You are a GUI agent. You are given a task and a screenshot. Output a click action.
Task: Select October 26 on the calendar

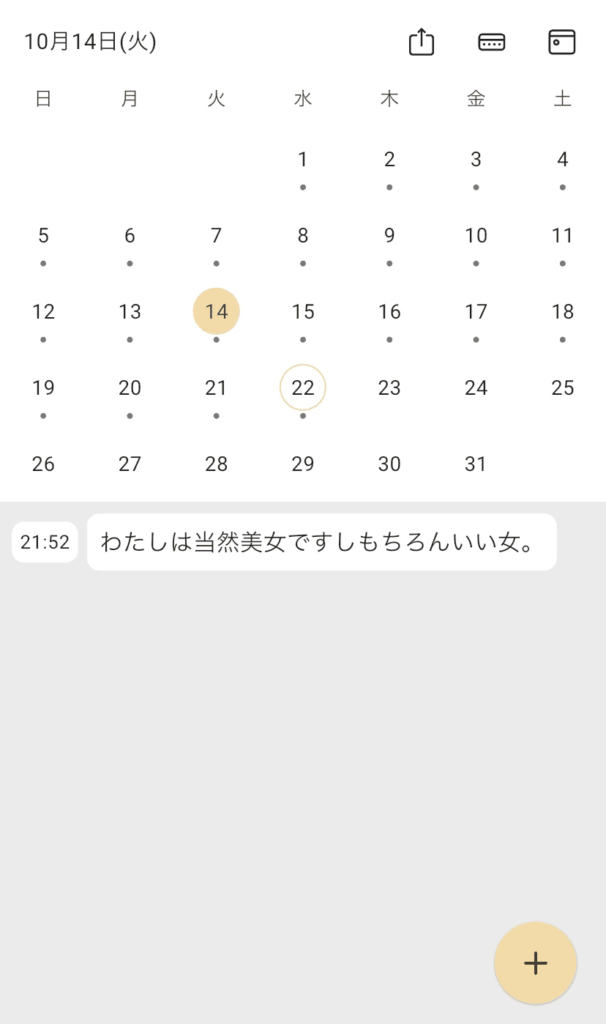[x=43, y=464]
